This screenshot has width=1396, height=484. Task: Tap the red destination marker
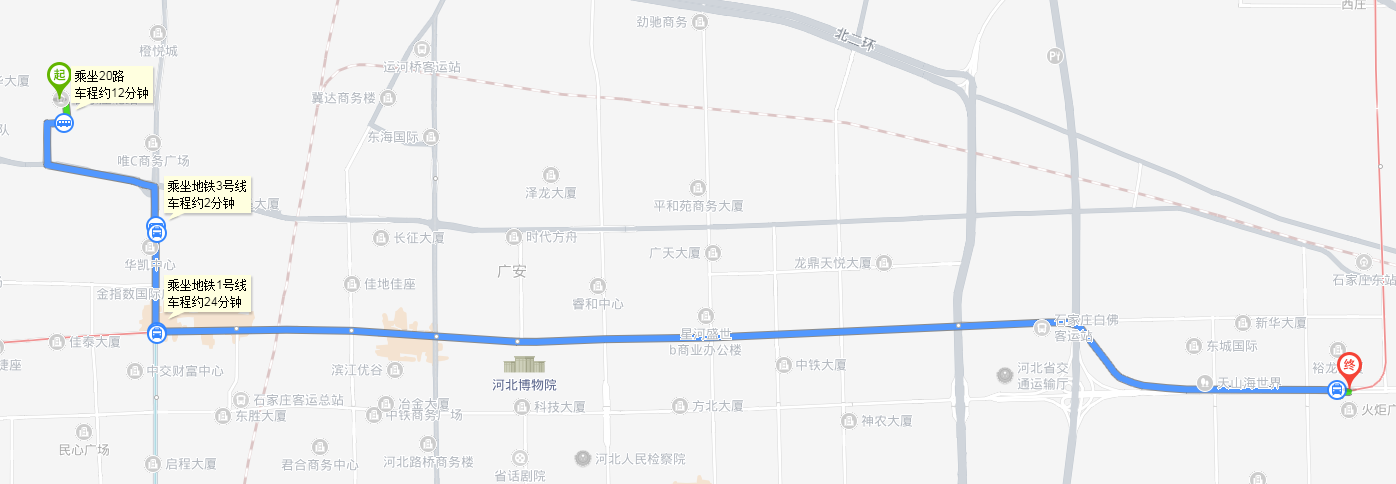[1350, 369]
